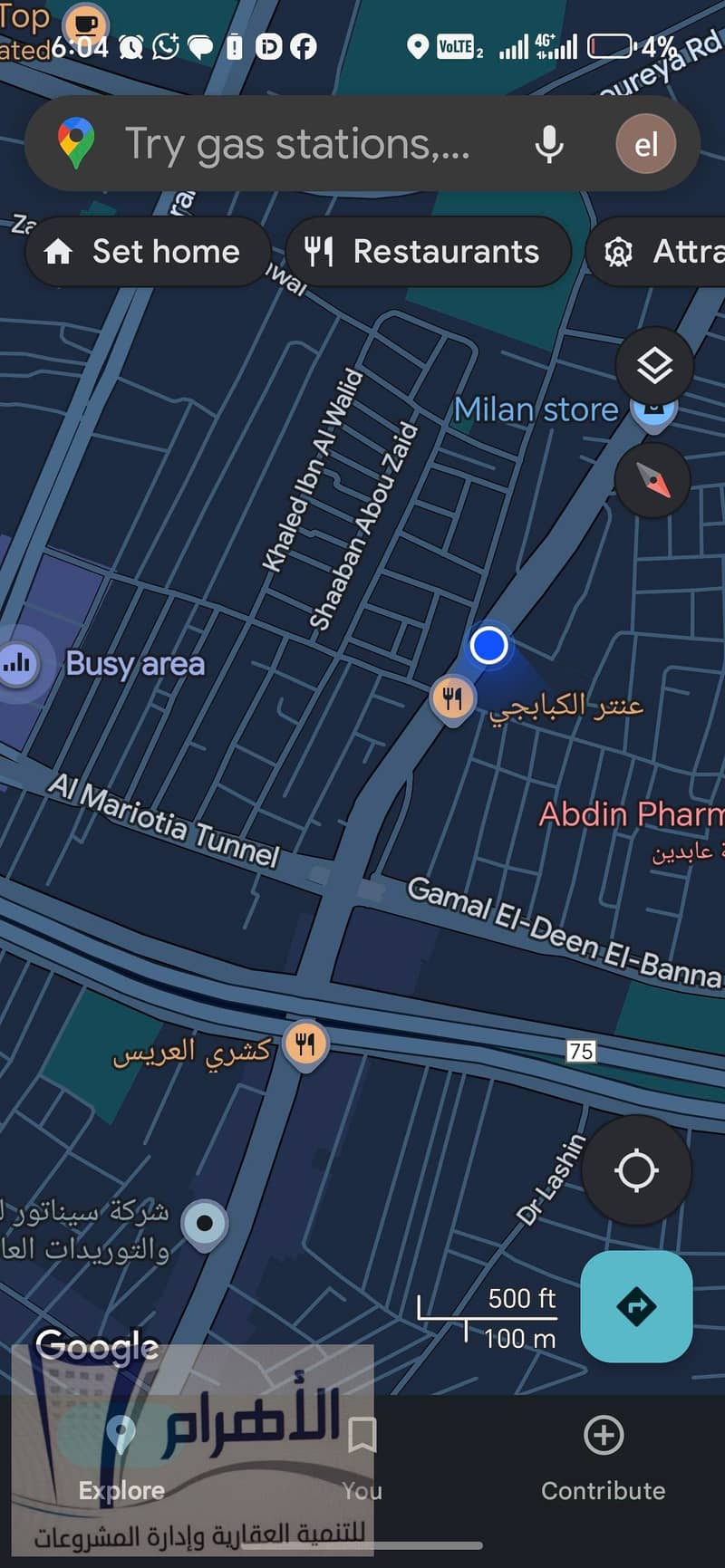Filter map by Restaurants chip
This screenshot has width=725, height=1568.
(x=428, y=252)
